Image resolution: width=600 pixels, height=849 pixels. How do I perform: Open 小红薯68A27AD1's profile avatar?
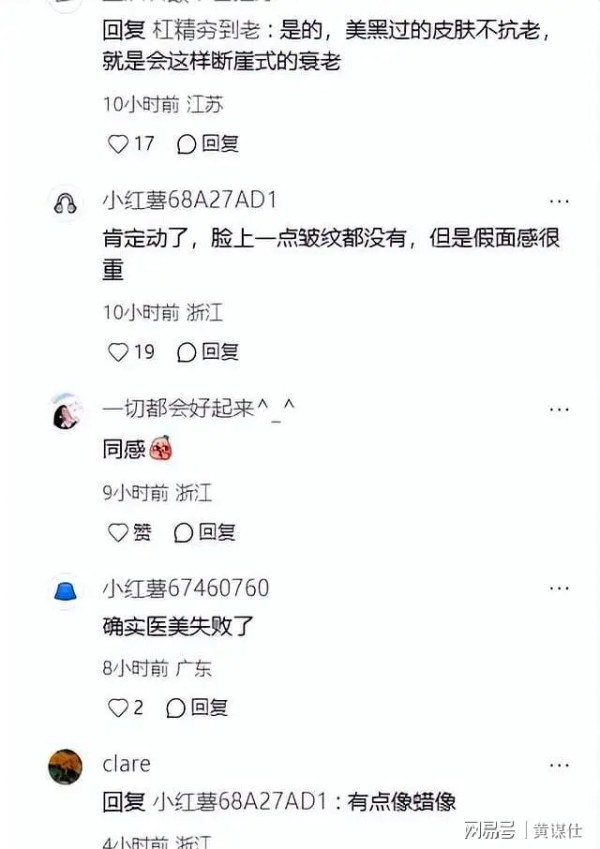[65, 201]
